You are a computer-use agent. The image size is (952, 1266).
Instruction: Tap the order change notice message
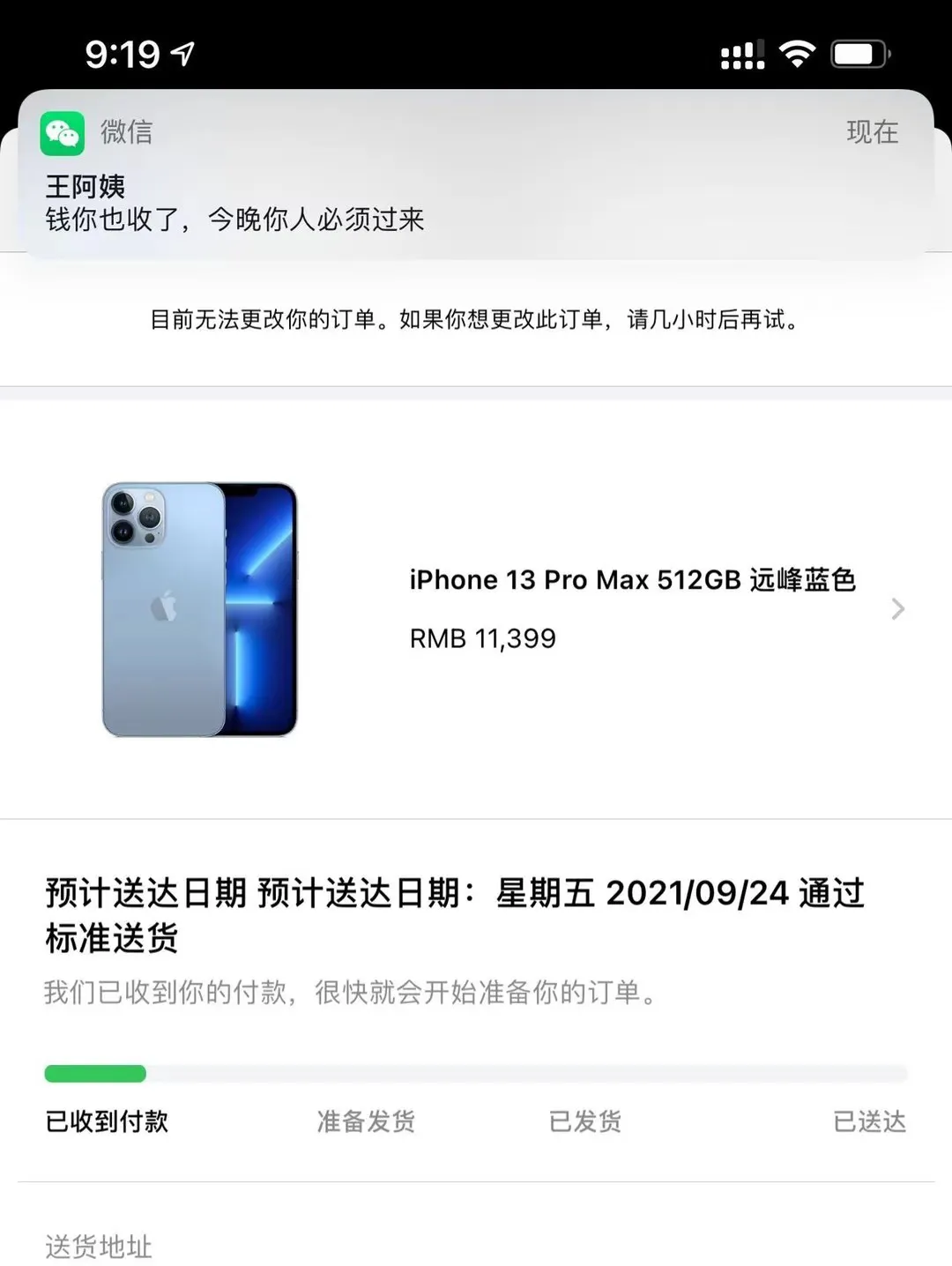(x=476, y=321)
